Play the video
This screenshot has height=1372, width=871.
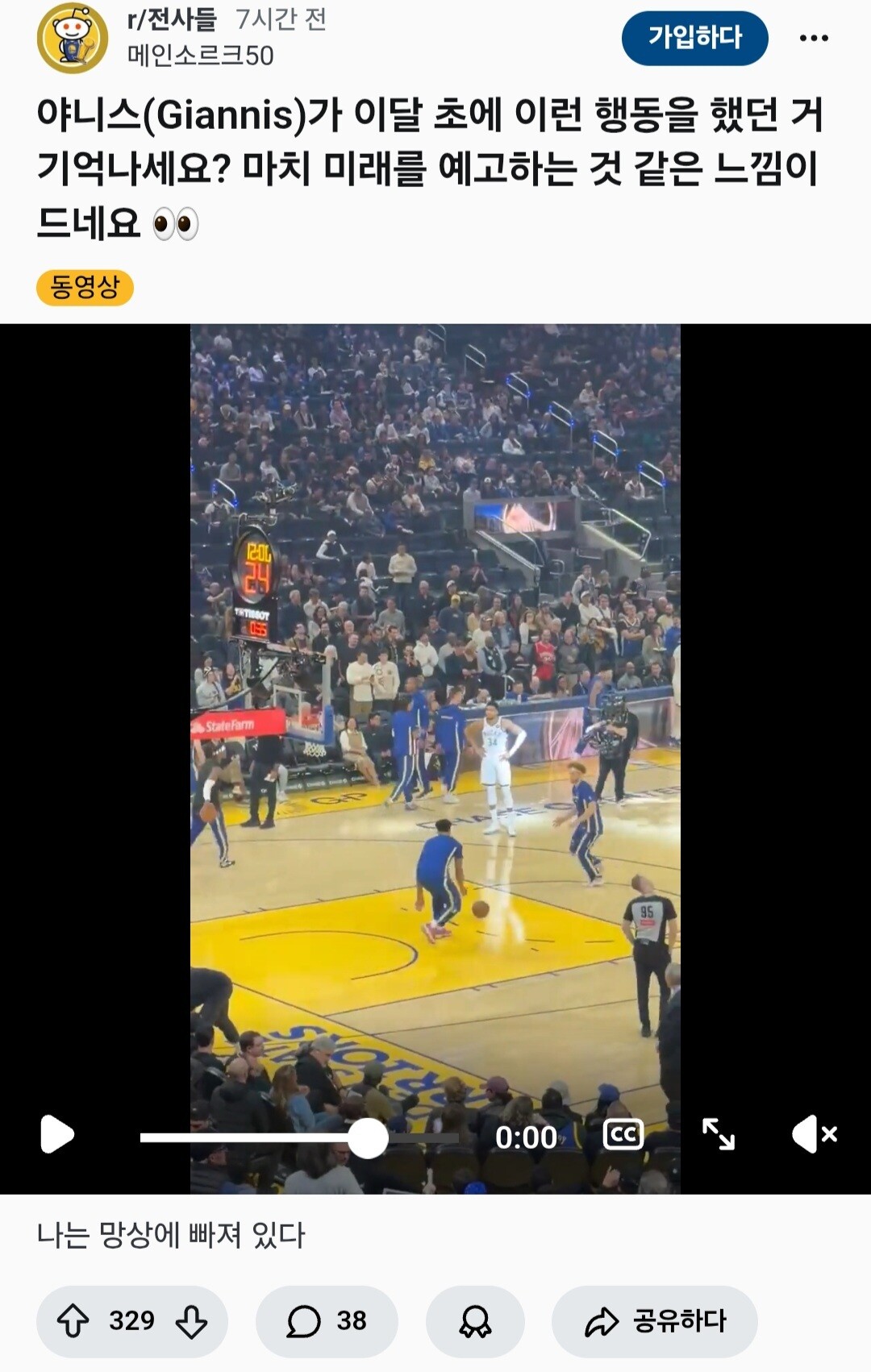(x=56, y=1135)
